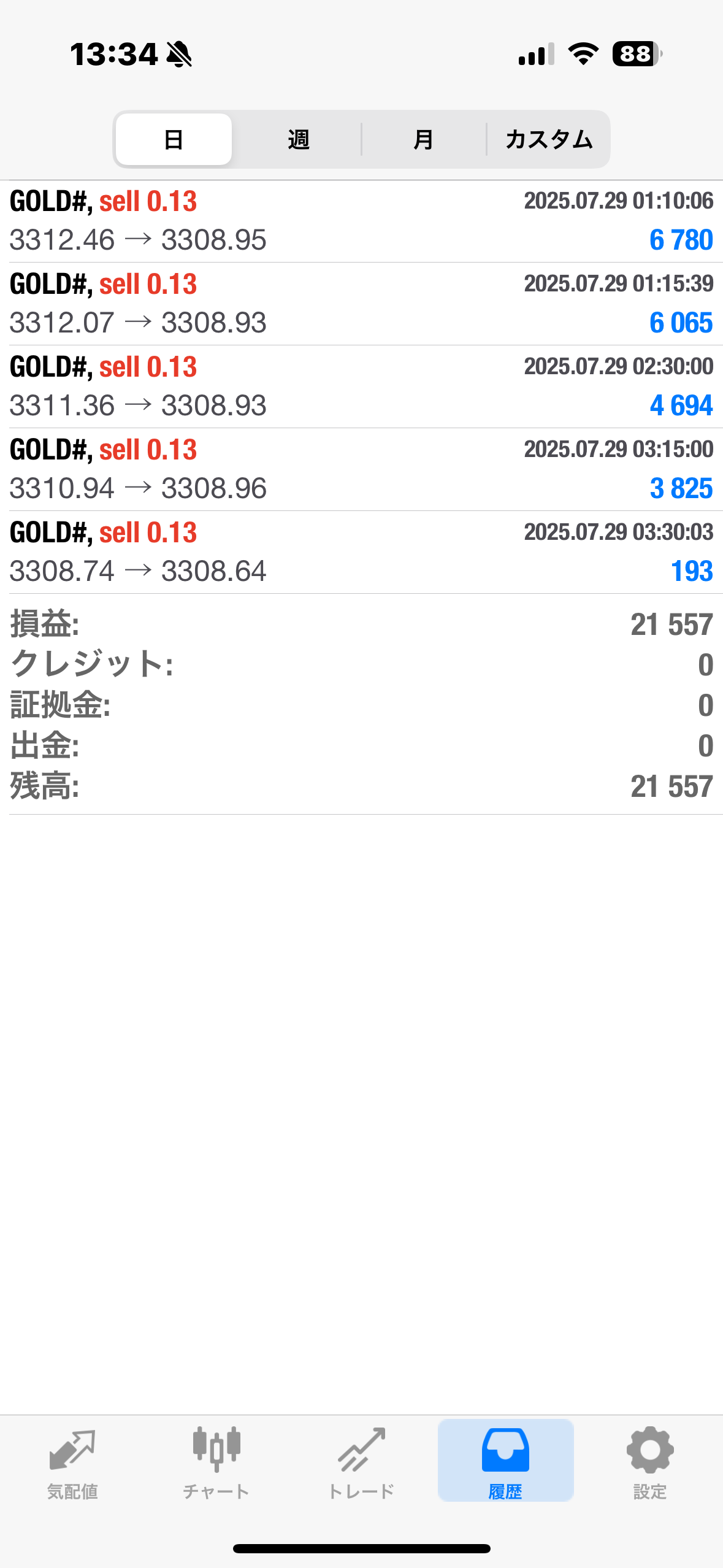Open the チャート chart tab
Viewport: 723px width, 1568px height.
click(x=216, y=1463)
